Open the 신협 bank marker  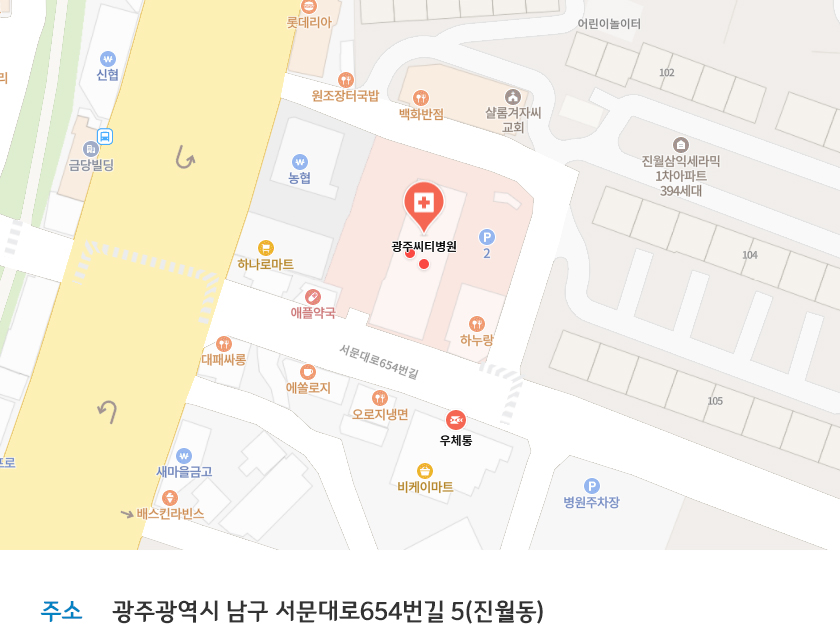click(x=108, y=58)
